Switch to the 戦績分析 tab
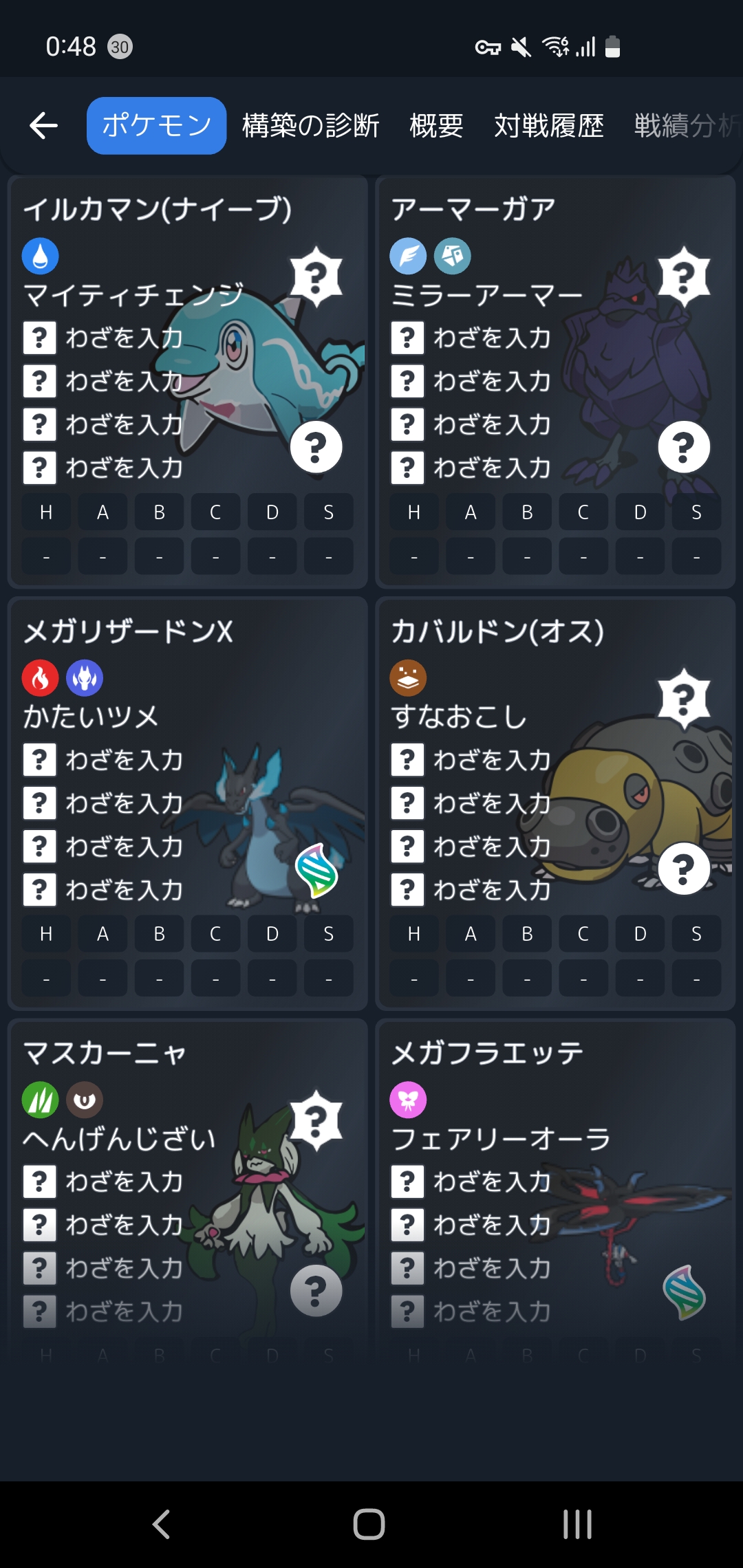Screen dimensions: 743x1568 [688, 126]
